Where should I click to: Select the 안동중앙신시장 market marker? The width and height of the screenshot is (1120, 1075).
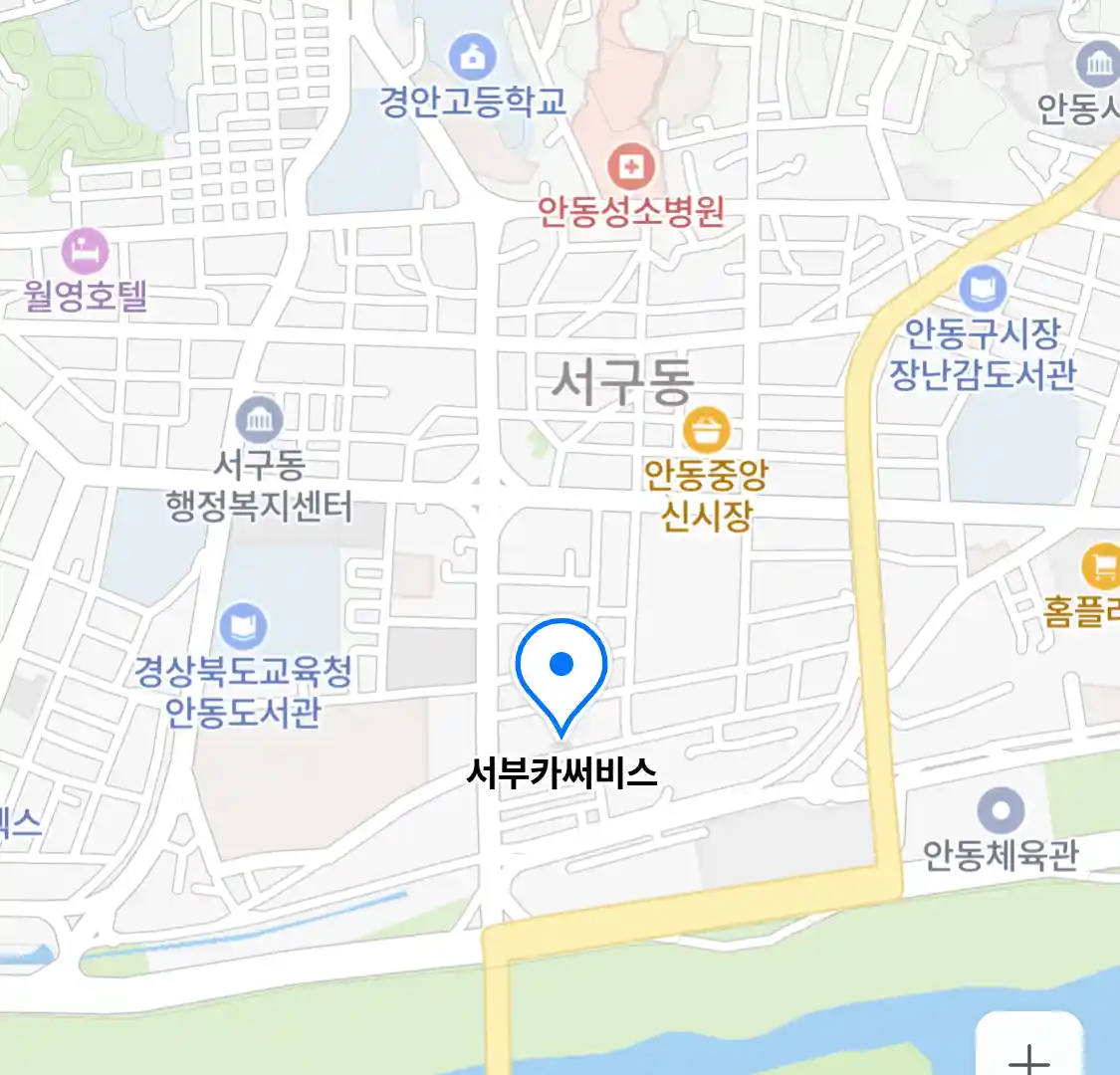(x=706, y=432)
